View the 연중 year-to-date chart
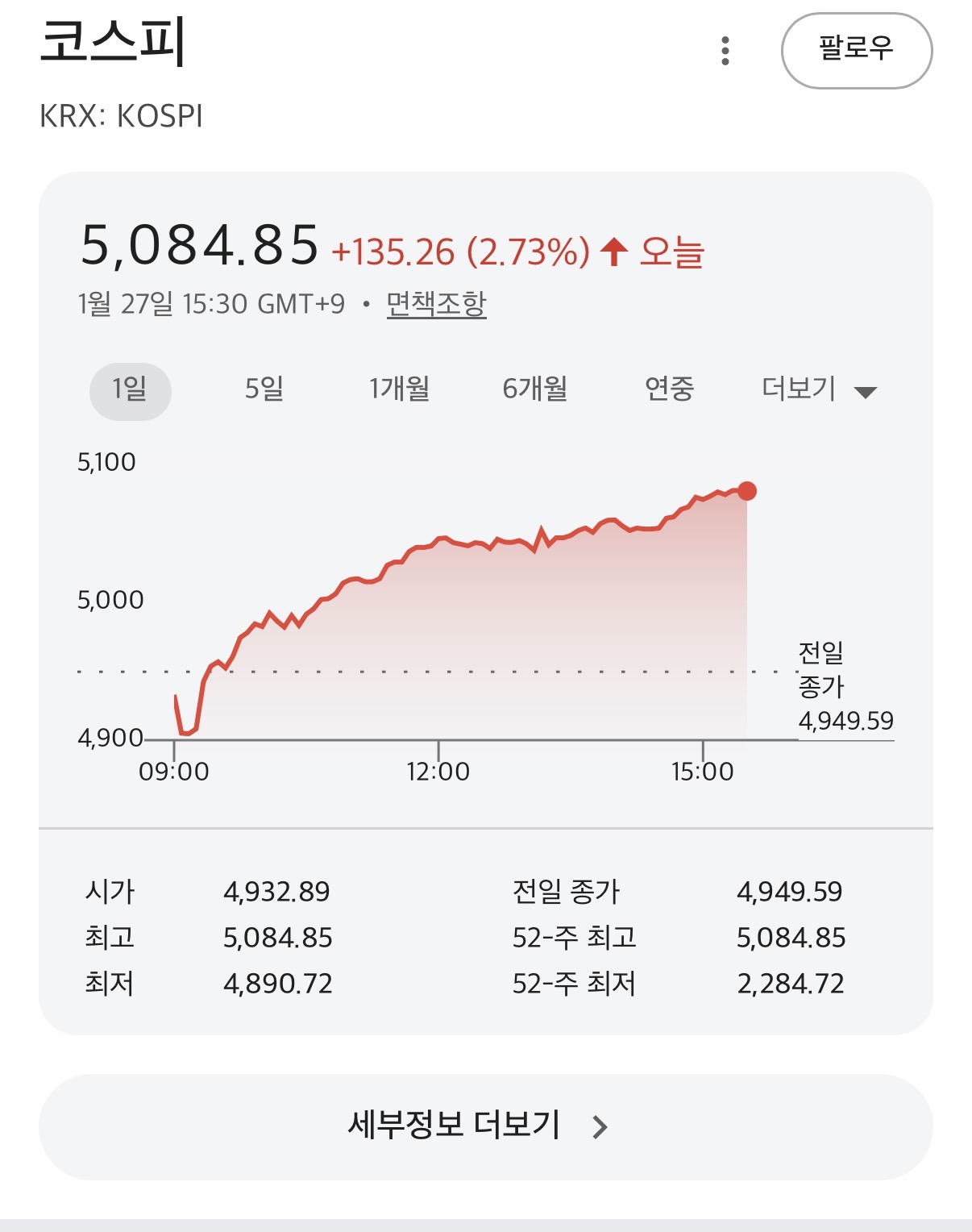 click(x=669, y=389)
